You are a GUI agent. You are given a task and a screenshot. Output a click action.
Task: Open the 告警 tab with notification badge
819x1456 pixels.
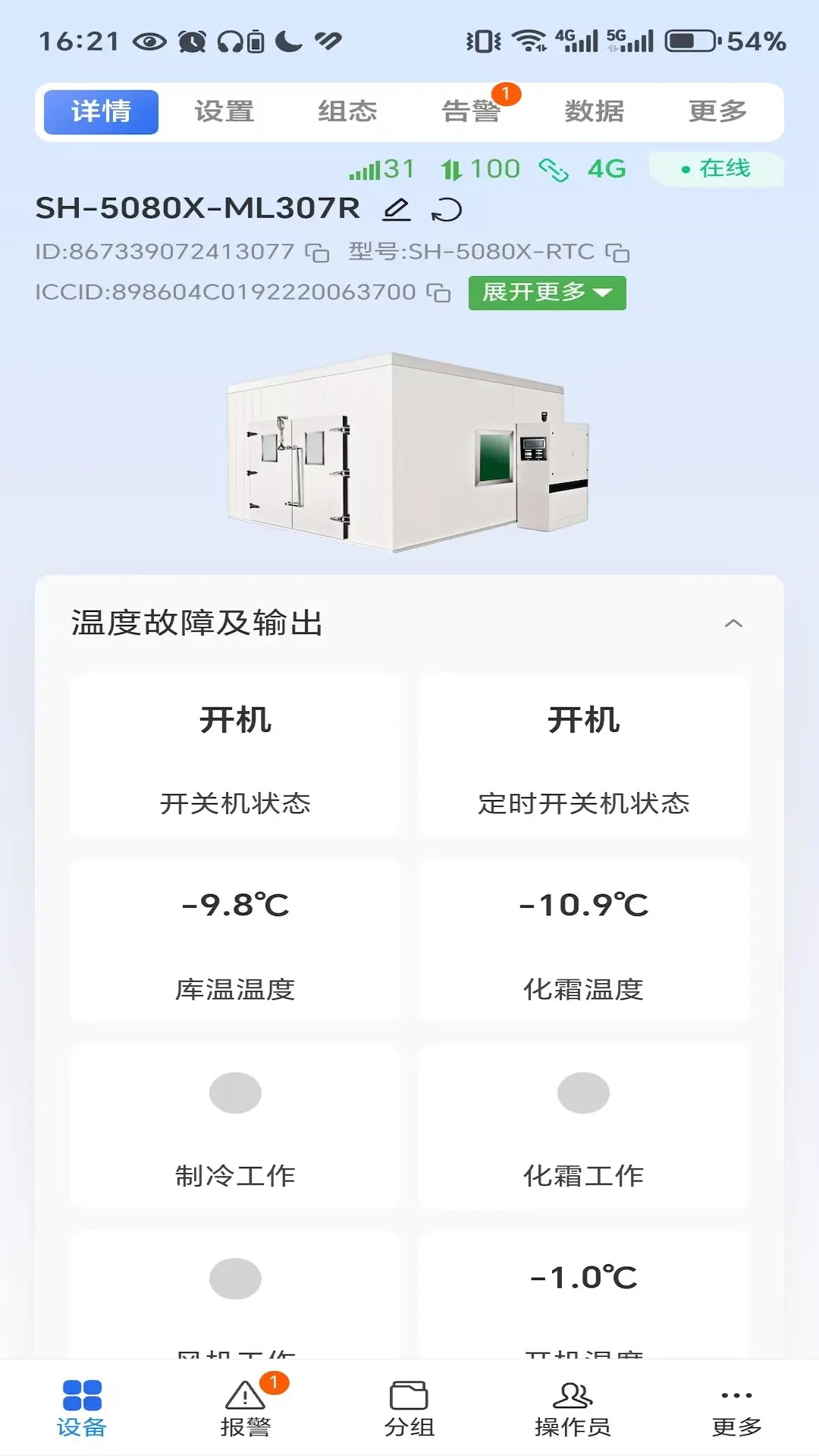click(x=472, y=111)
